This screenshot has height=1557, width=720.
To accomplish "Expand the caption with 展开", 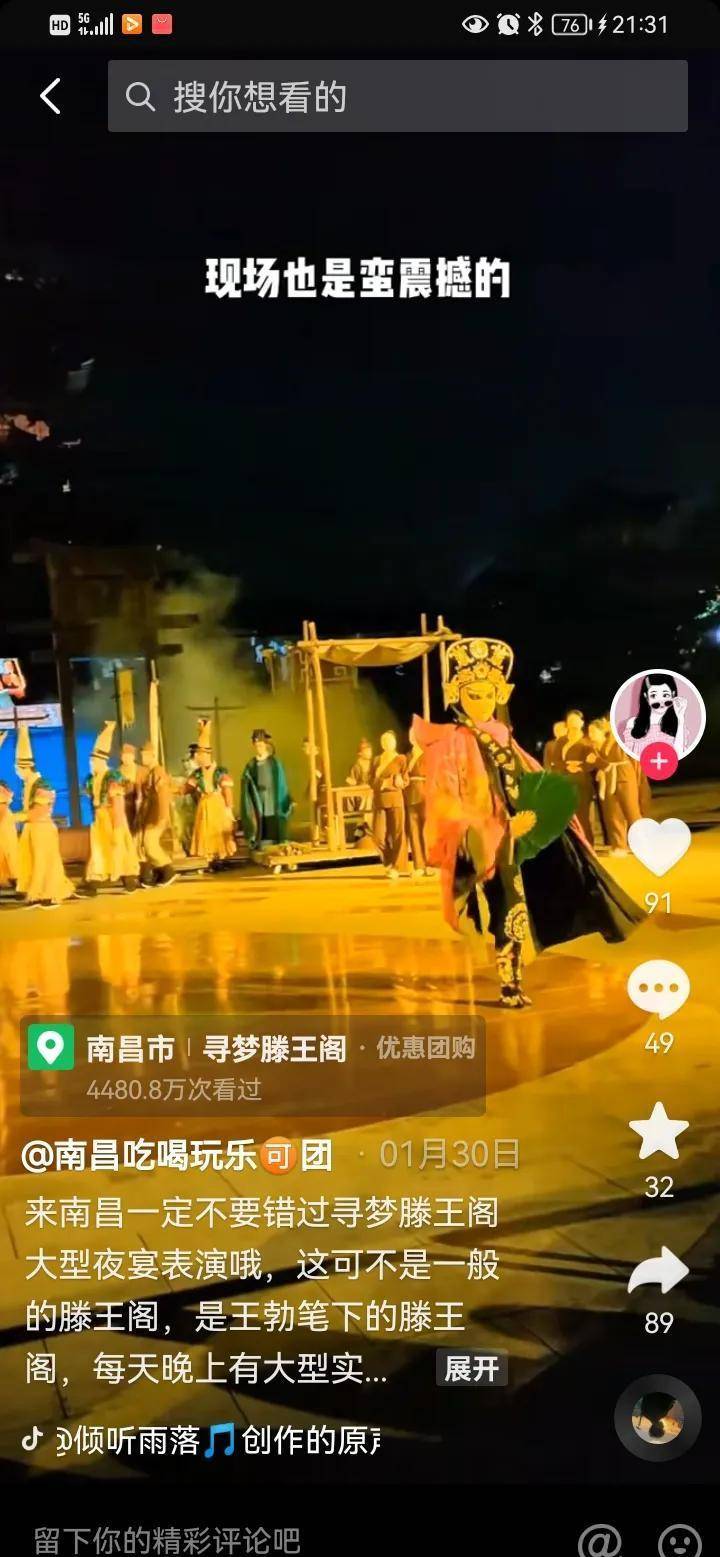I will 471,1368.
